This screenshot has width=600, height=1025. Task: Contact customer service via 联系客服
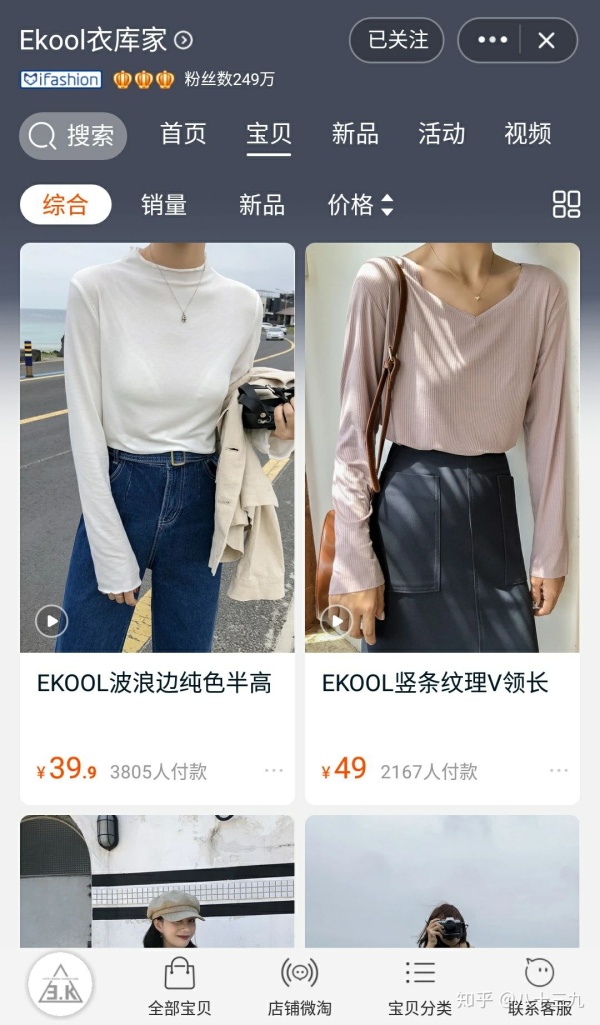540,986
